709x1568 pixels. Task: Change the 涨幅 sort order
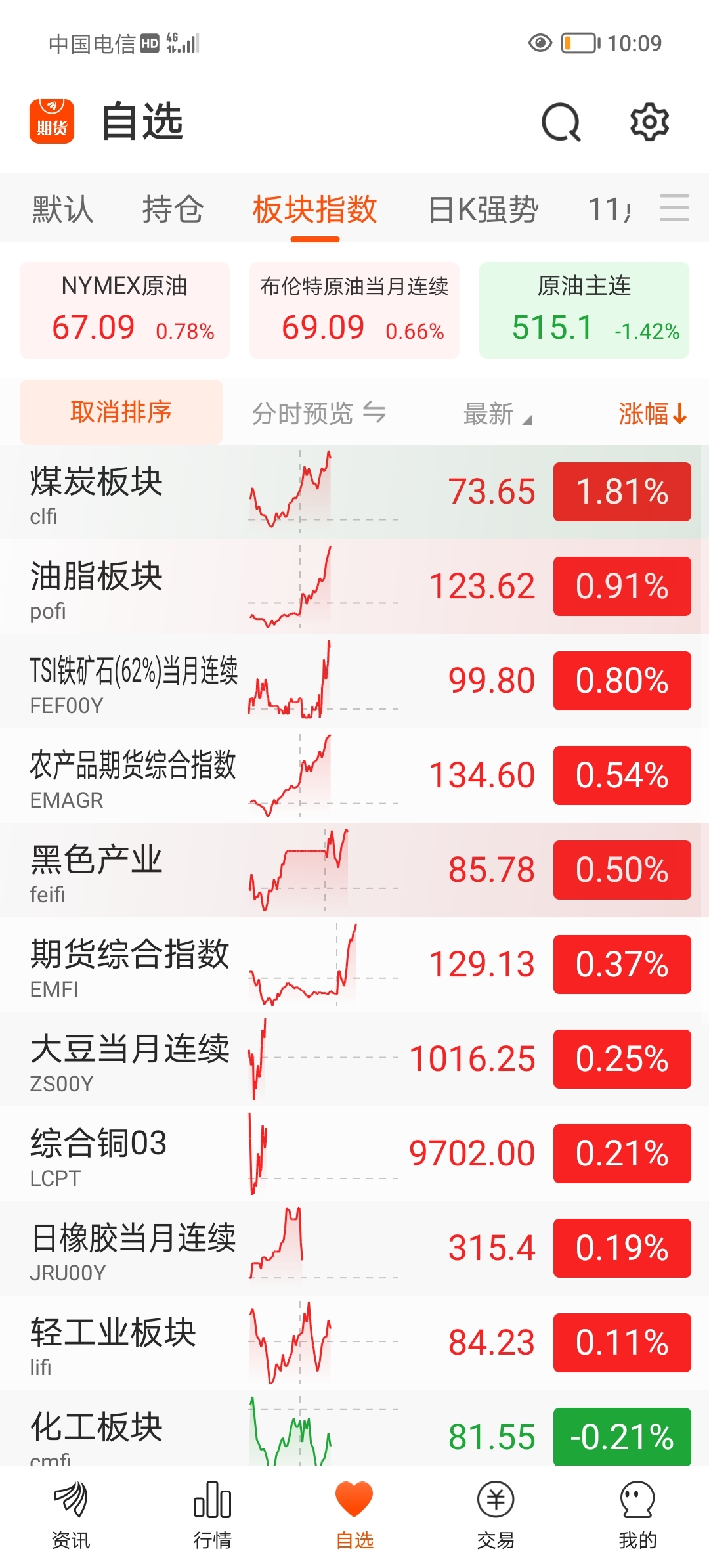point(653,414)
